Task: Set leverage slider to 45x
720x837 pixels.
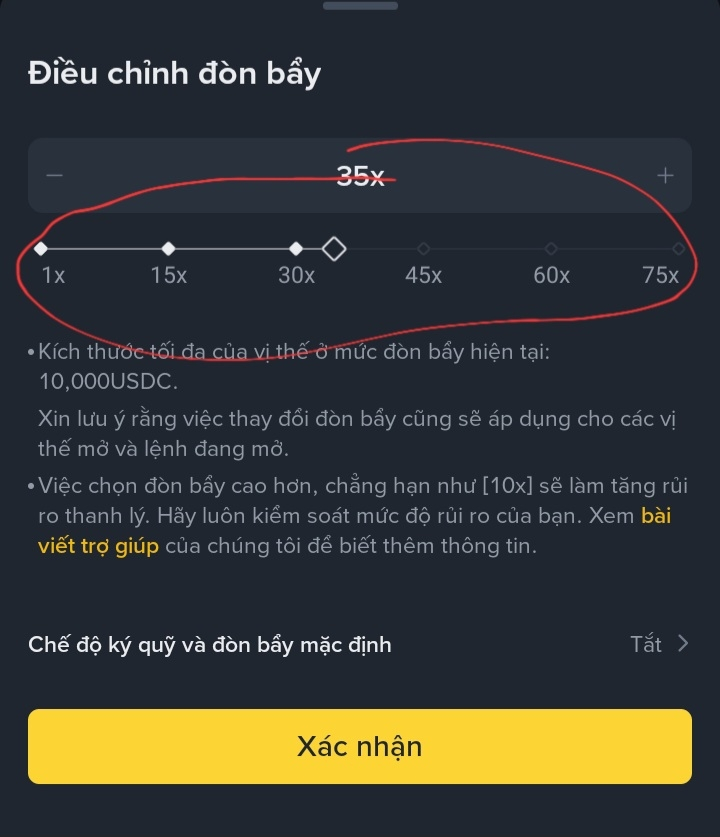Action: pos(423,248)
